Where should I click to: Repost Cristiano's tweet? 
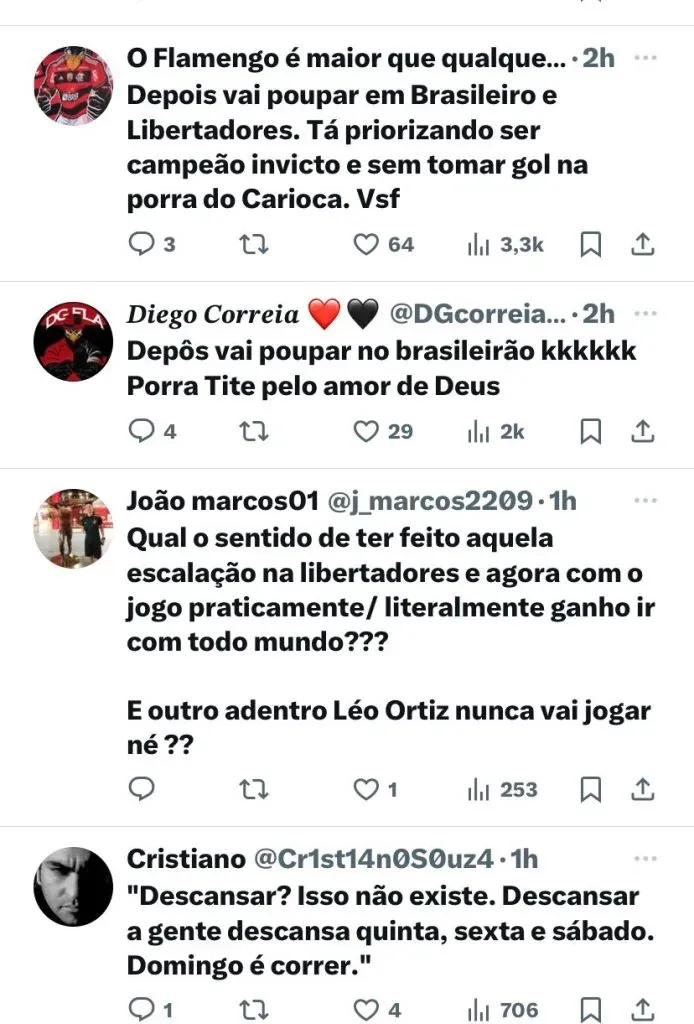pos(255,1009)
